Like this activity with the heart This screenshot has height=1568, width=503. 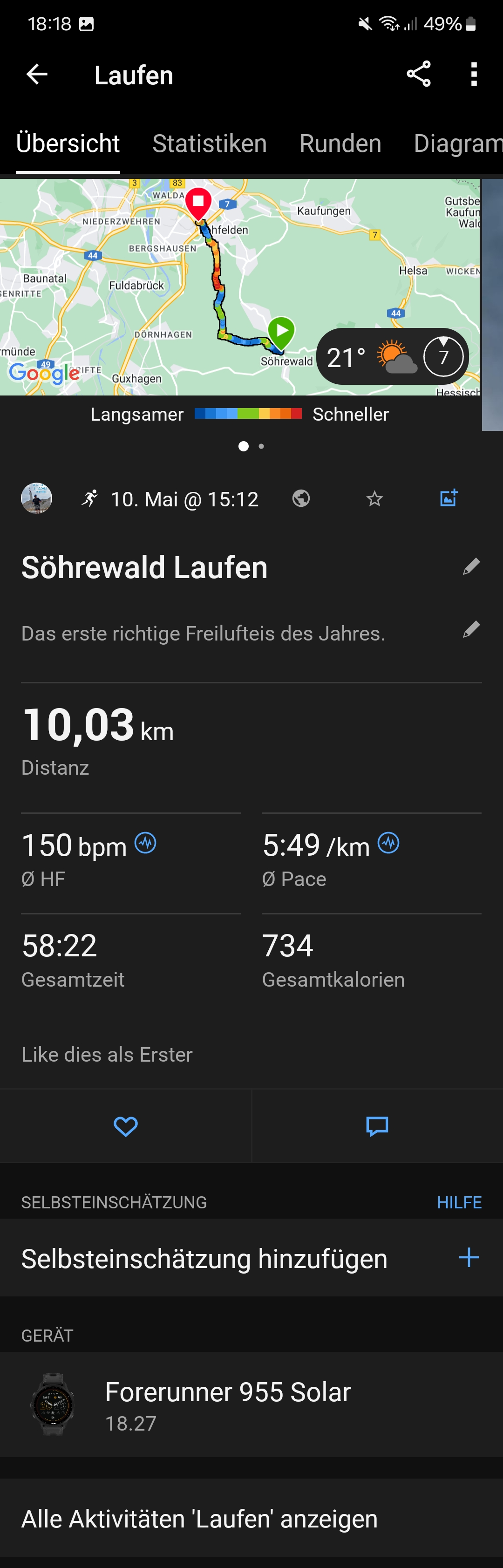coord(125,1127)
